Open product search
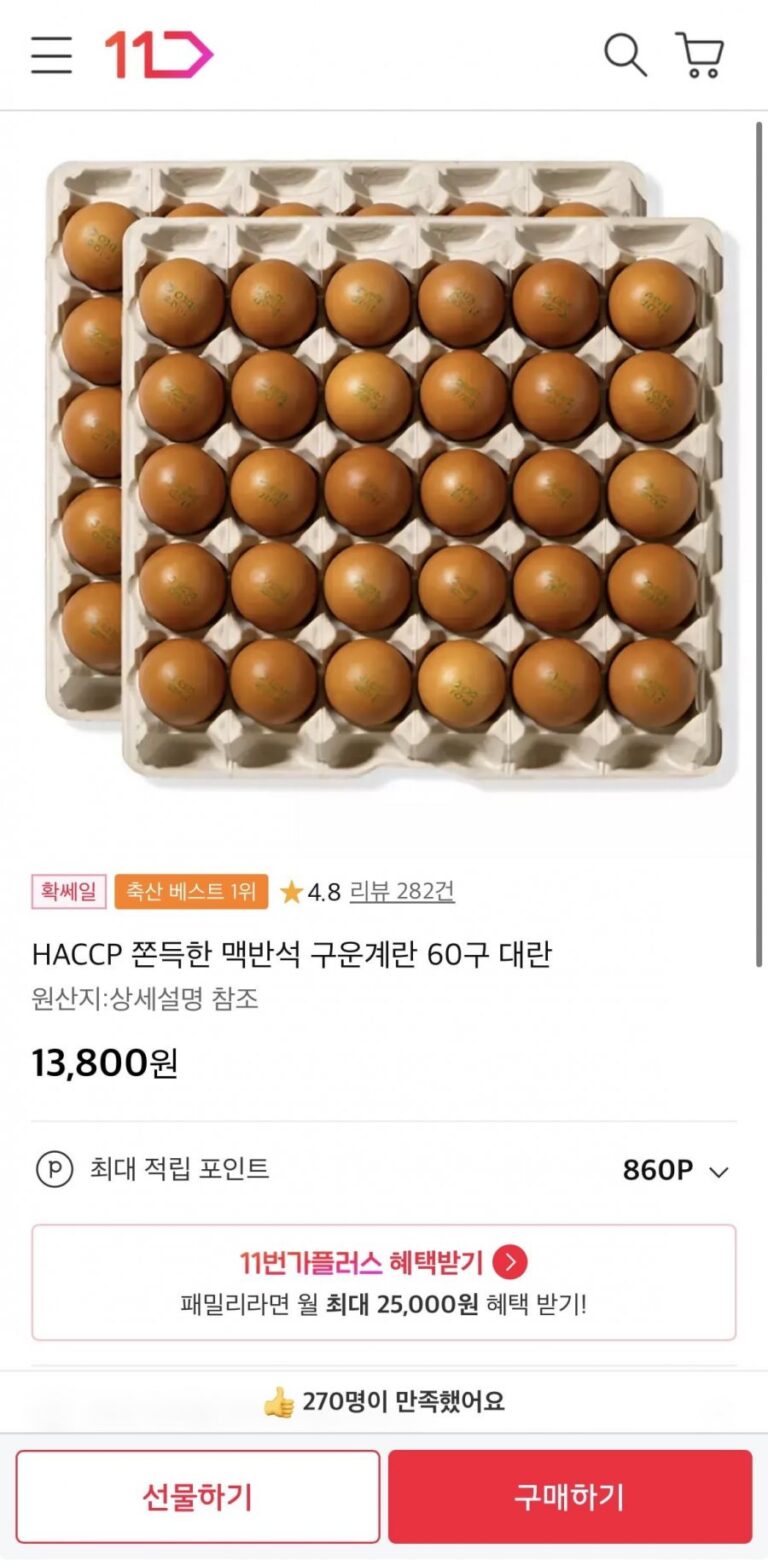Viewport: 768px width, 1560px height. [625, 55]
